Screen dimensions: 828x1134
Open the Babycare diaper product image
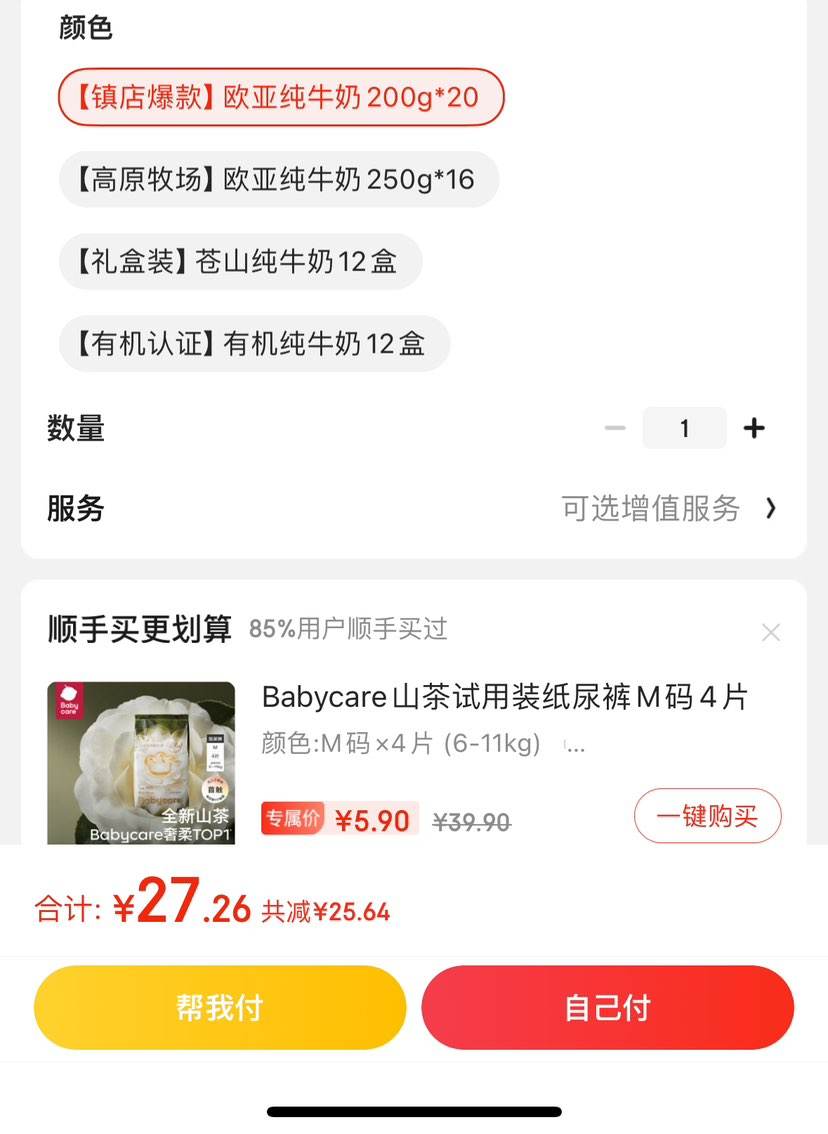pyautogui.click(x=141, y=763)
